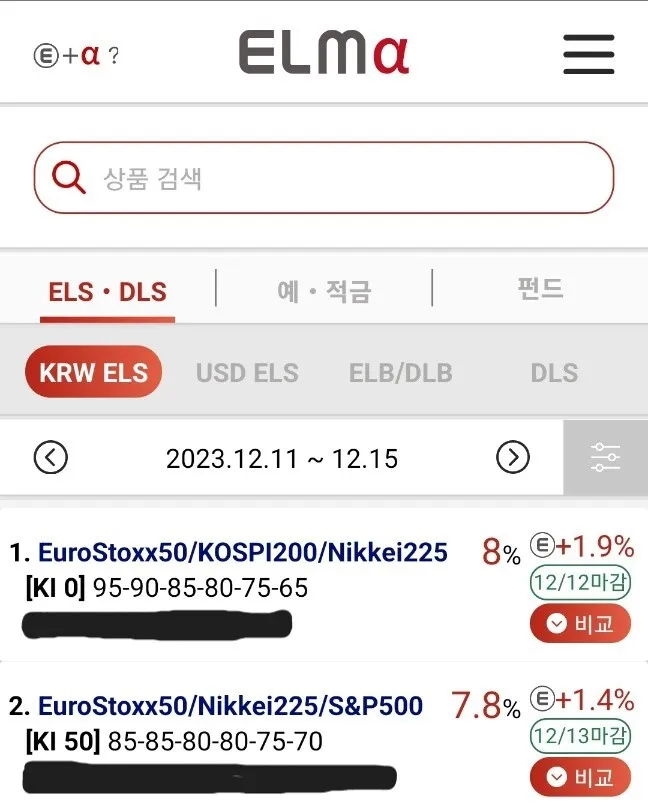648x810 pixels.
Task: Choose the USD ELS chip
Action: [x=247, y=373]
